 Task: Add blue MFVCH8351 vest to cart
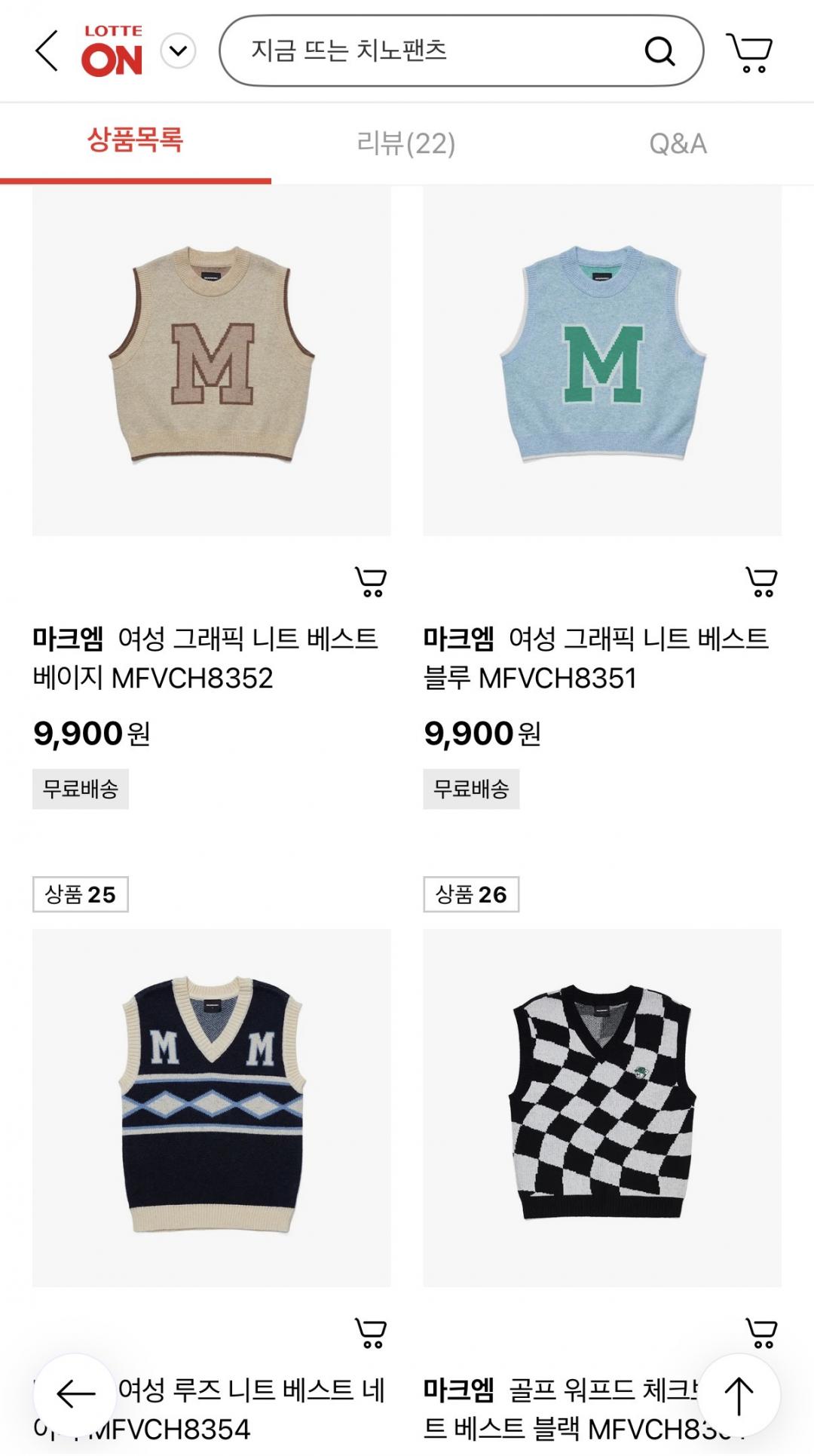point(761,582)
